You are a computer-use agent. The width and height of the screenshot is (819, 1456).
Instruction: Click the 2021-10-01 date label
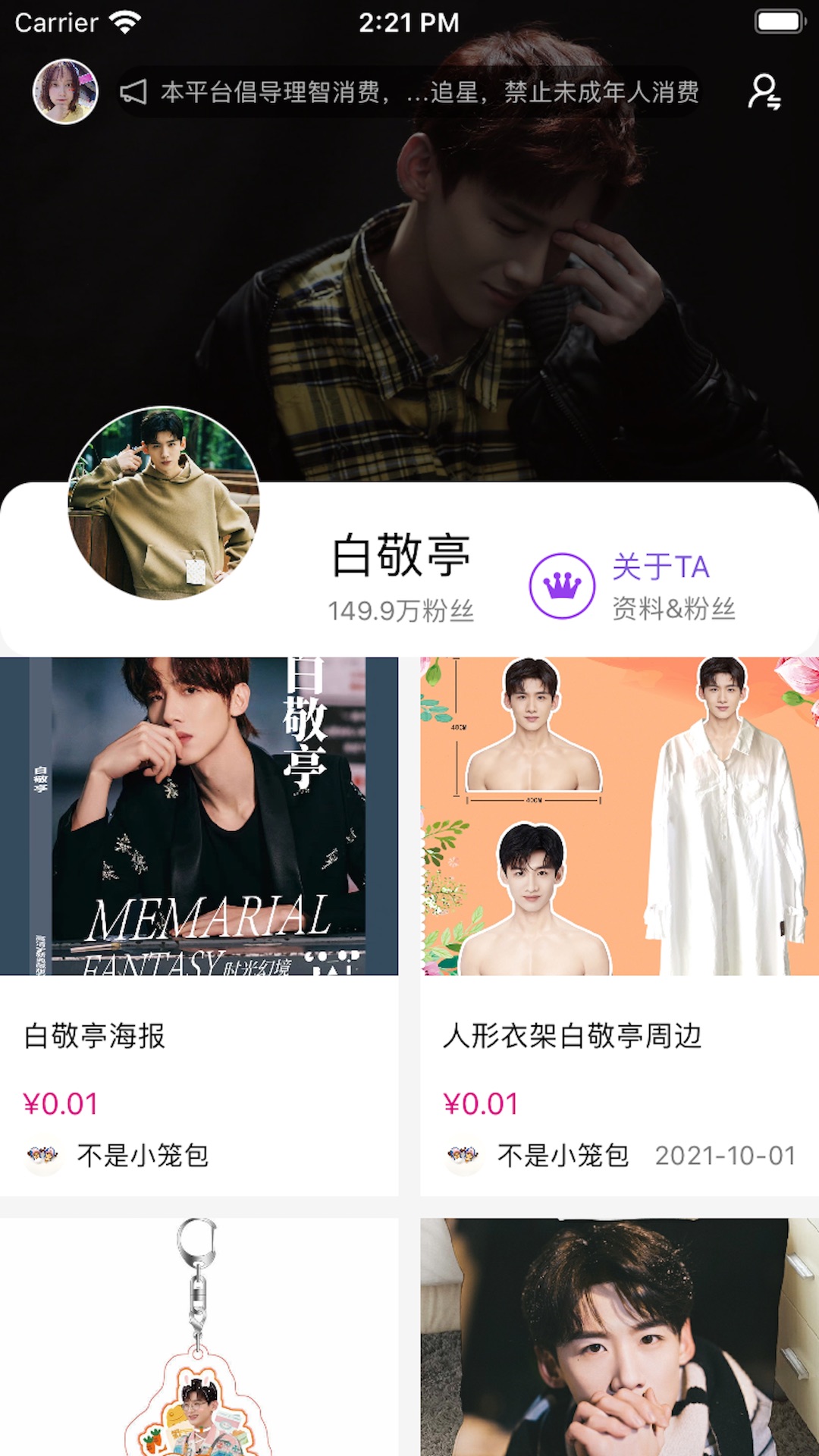tap(726, 1156)
